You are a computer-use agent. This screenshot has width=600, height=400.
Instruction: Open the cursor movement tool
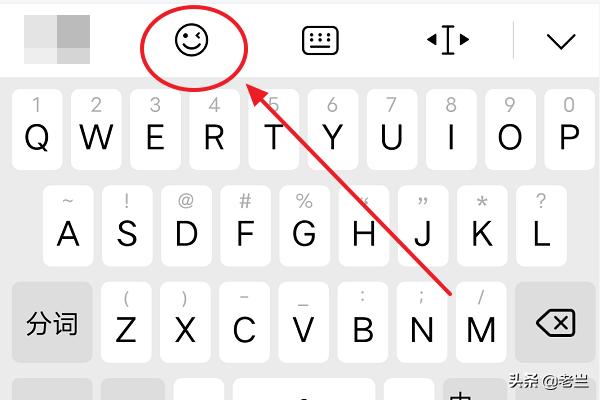coord(448,41)
